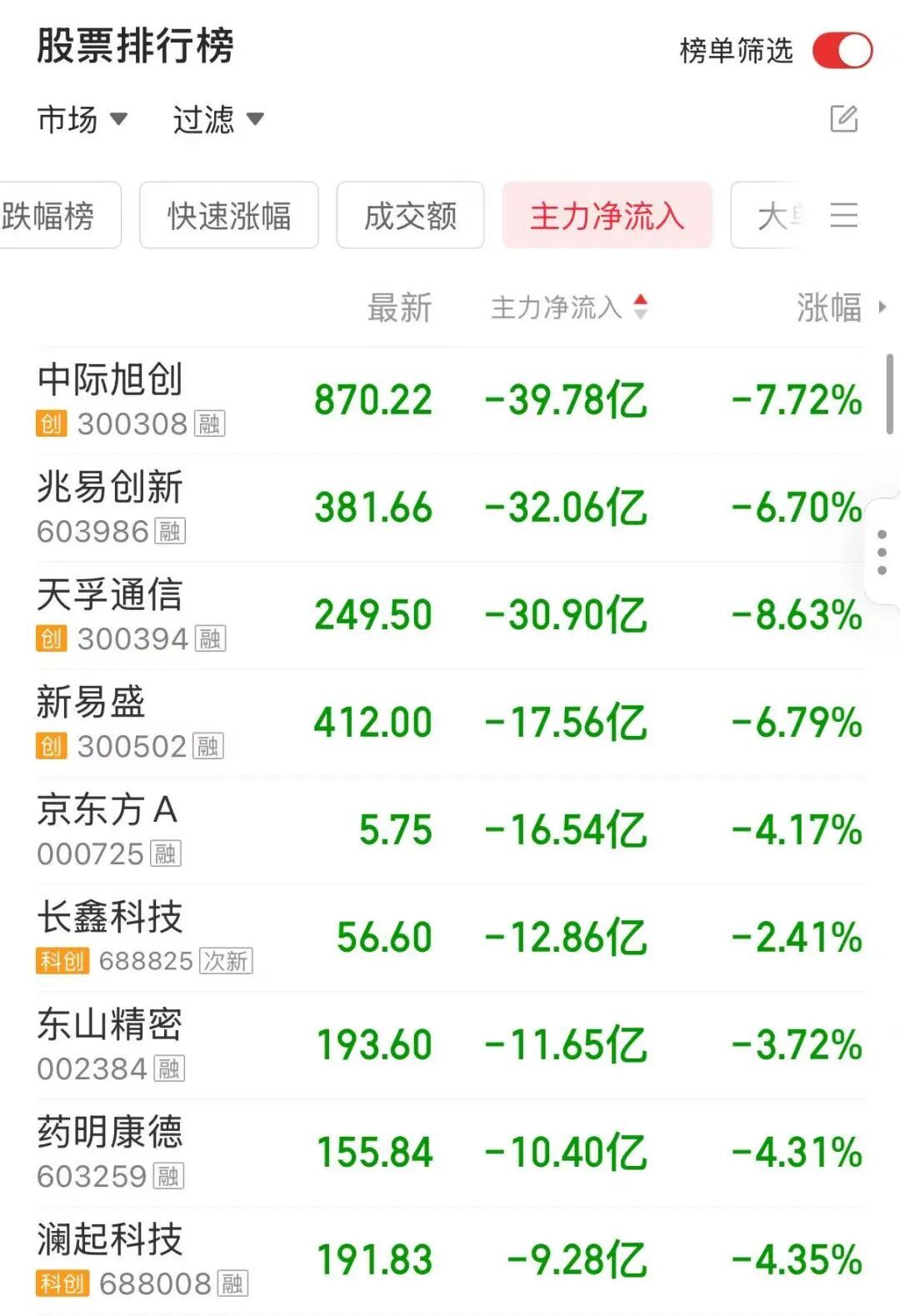
Task: Open the 市场 dropdown
Action: coord(82,120)
